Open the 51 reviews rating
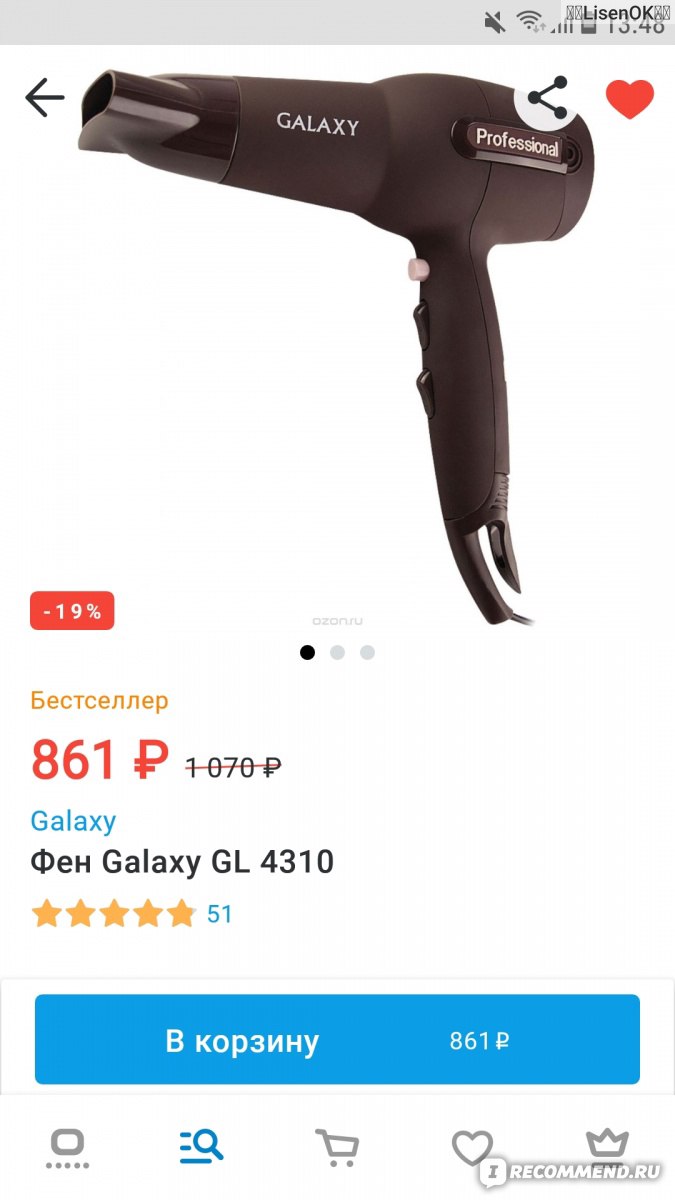675x1200 pixels. [131, 913]
